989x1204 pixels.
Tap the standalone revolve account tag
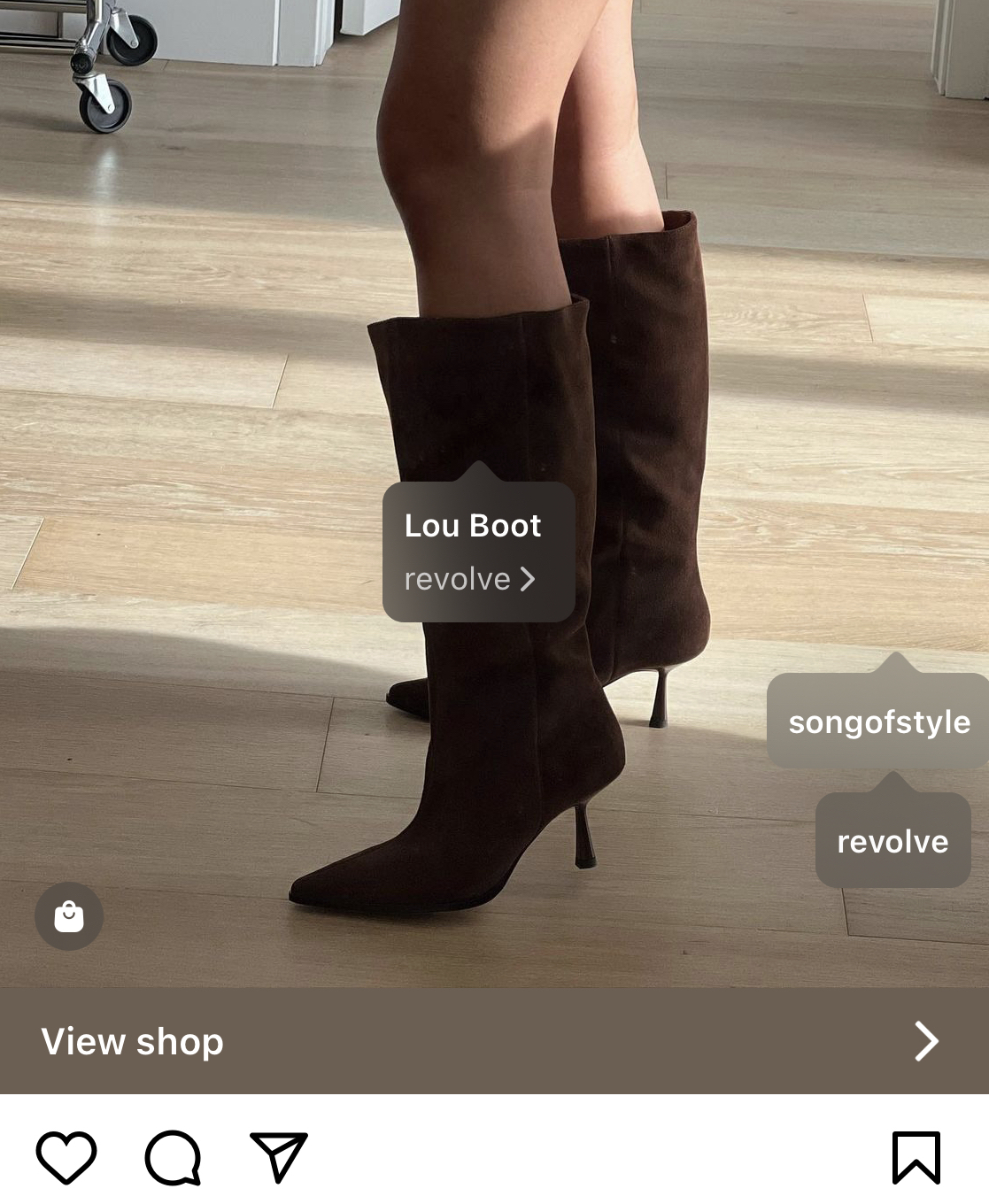[892, 841]
